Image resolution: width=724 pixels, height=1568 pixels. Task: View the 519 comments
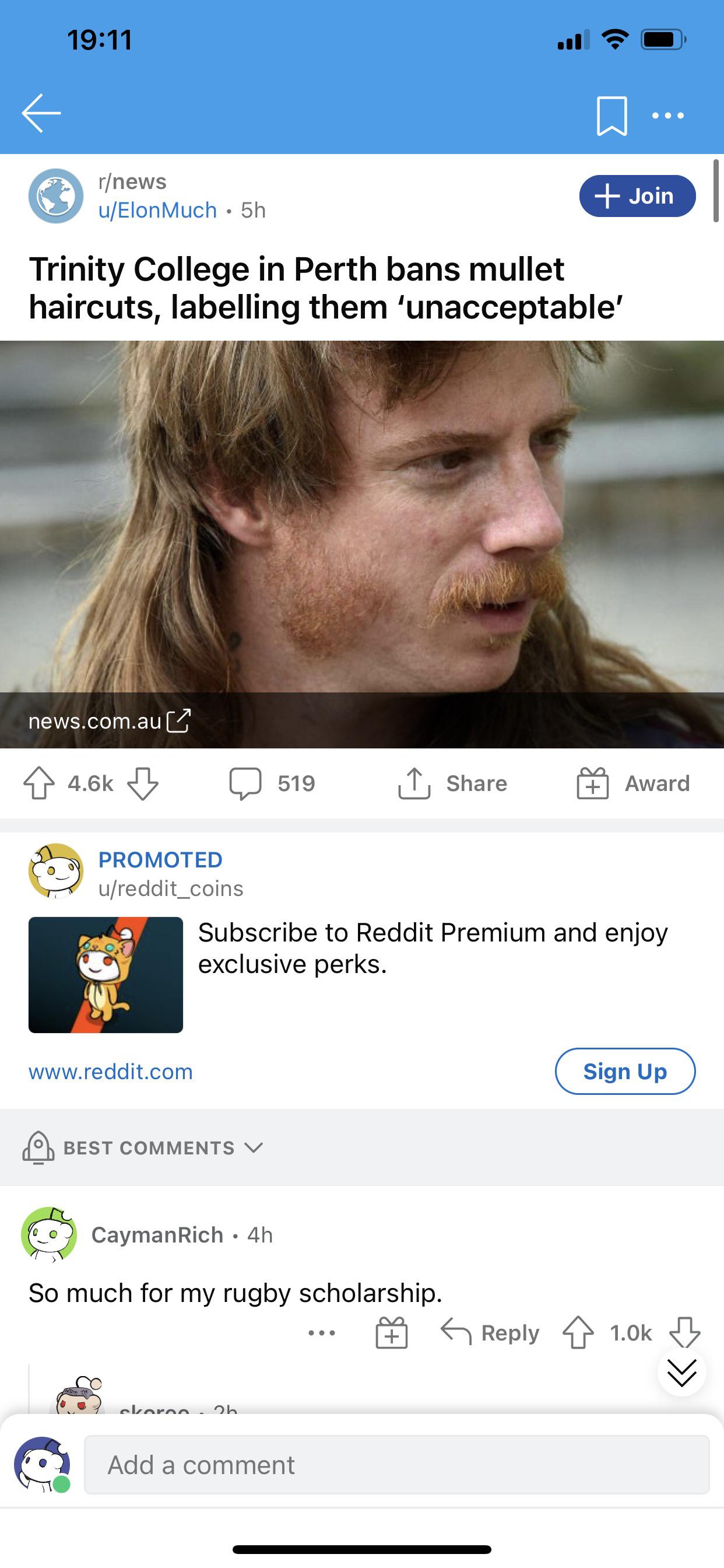tap(273, 783)
